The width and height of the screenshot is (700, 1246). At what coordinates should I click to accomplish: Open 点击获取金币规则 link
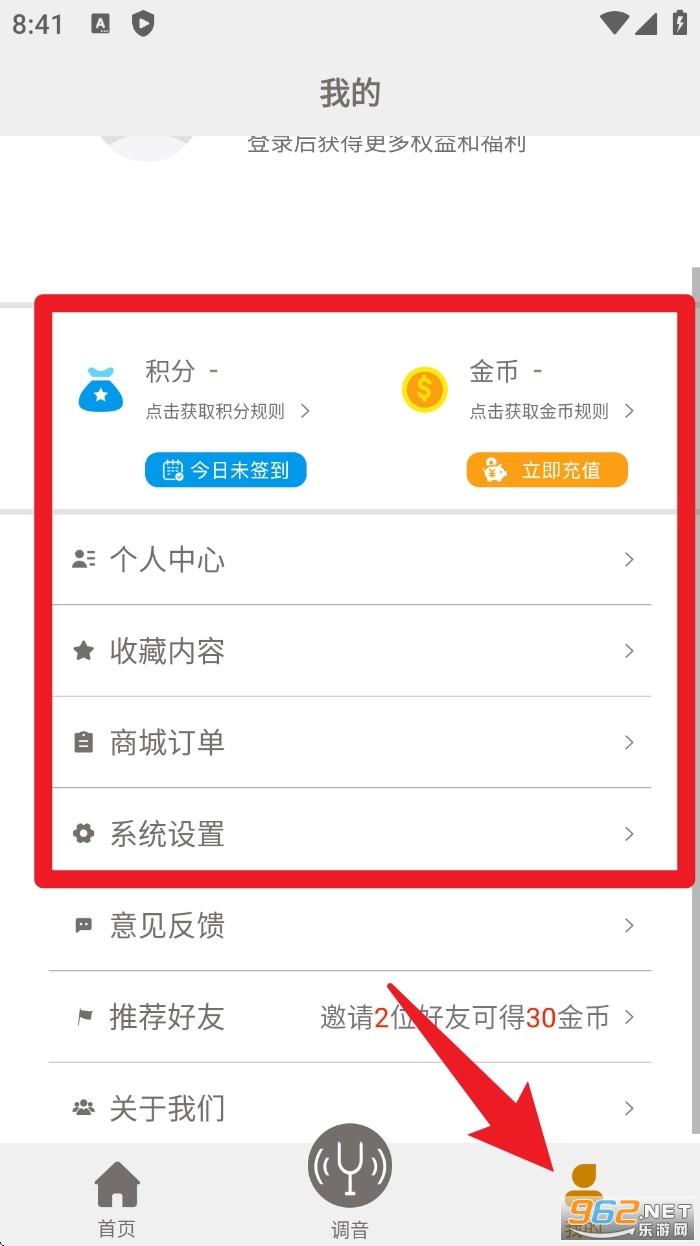click(552, 411)
